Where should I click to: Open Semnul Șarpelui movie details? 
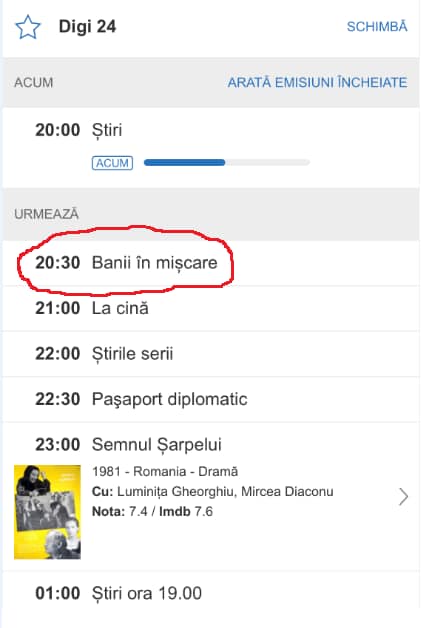coord(211,497)
